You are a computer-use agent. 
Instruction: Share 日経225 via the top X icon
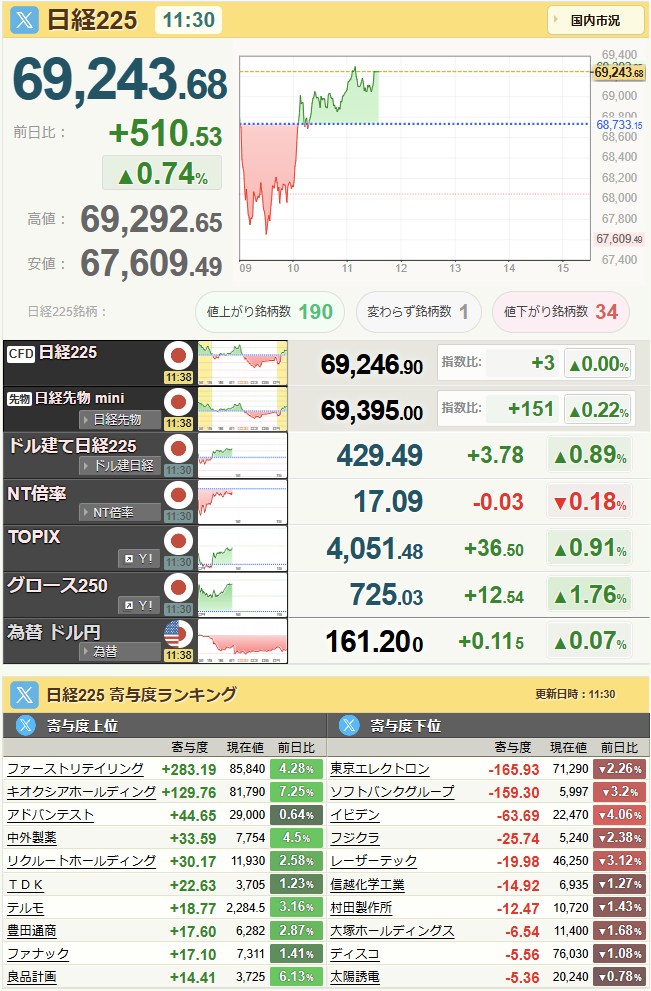click(x=24, y=20)
